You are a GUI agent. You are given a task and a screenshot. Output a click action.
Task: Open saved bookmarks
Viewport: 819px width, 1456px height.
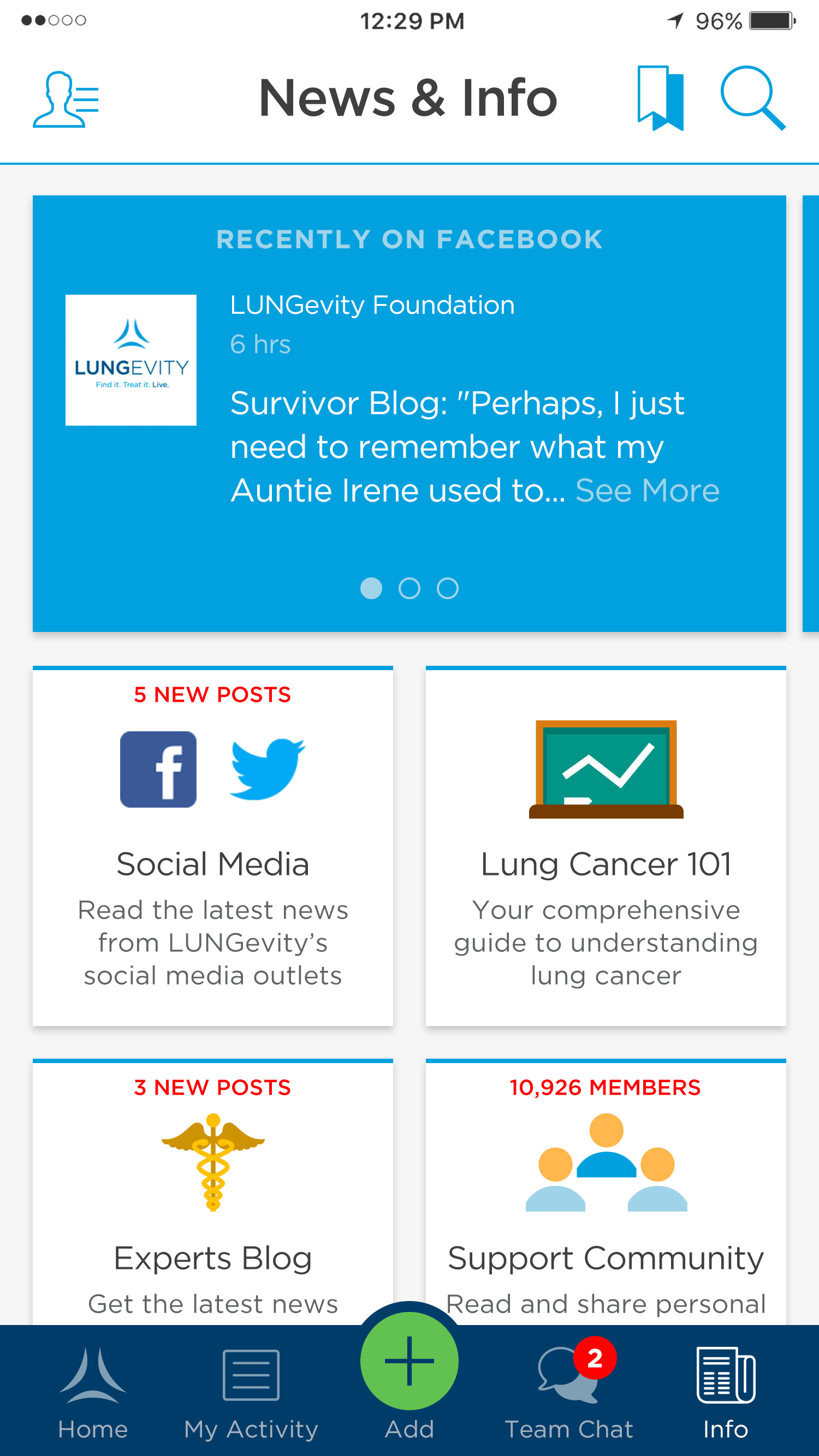[x=660, y=98]
